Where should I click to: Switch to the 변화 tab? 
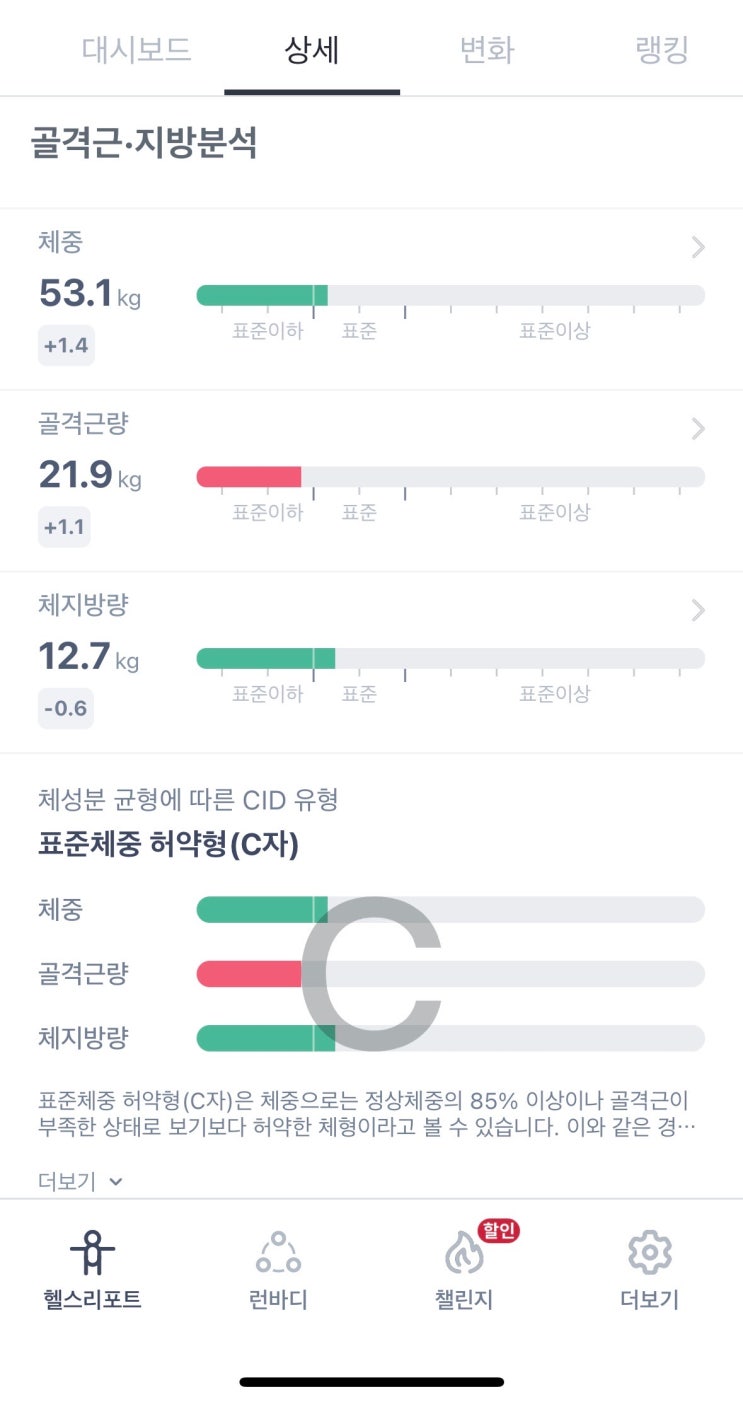(487, 50)
